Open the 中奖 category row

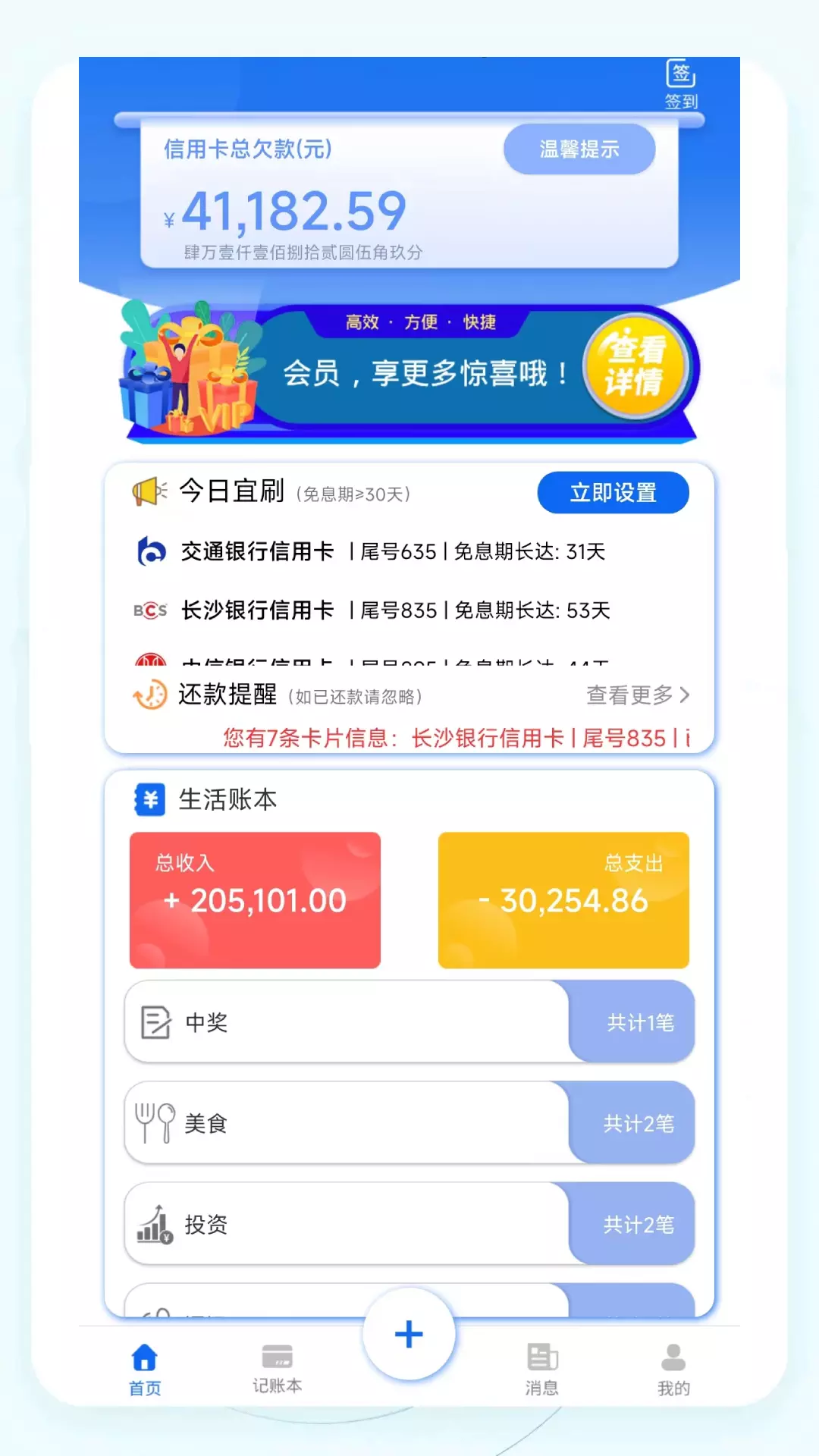point(409,1022)
